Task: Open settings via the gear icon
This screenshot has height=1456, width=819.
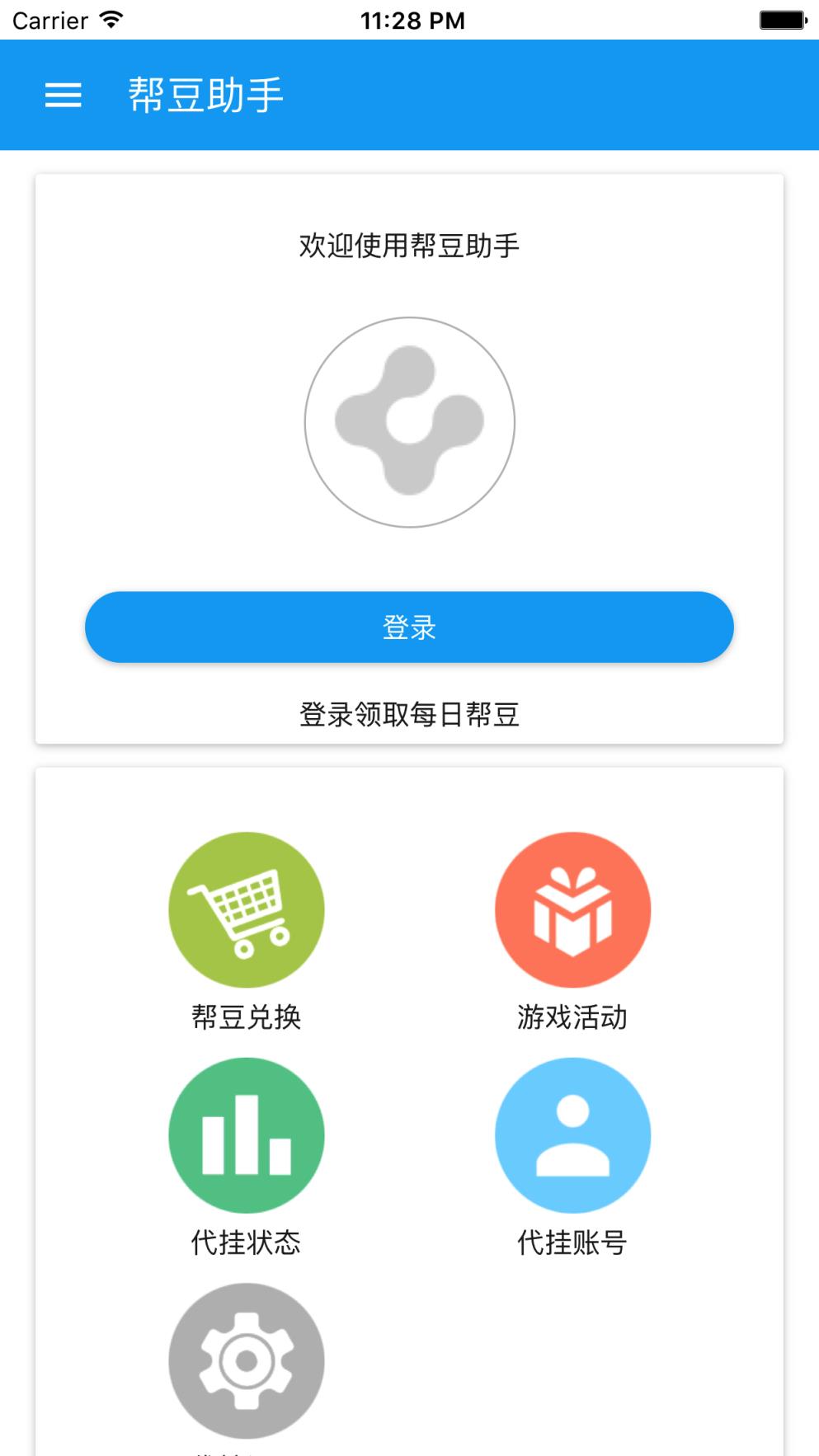Action: point(245,1360)
